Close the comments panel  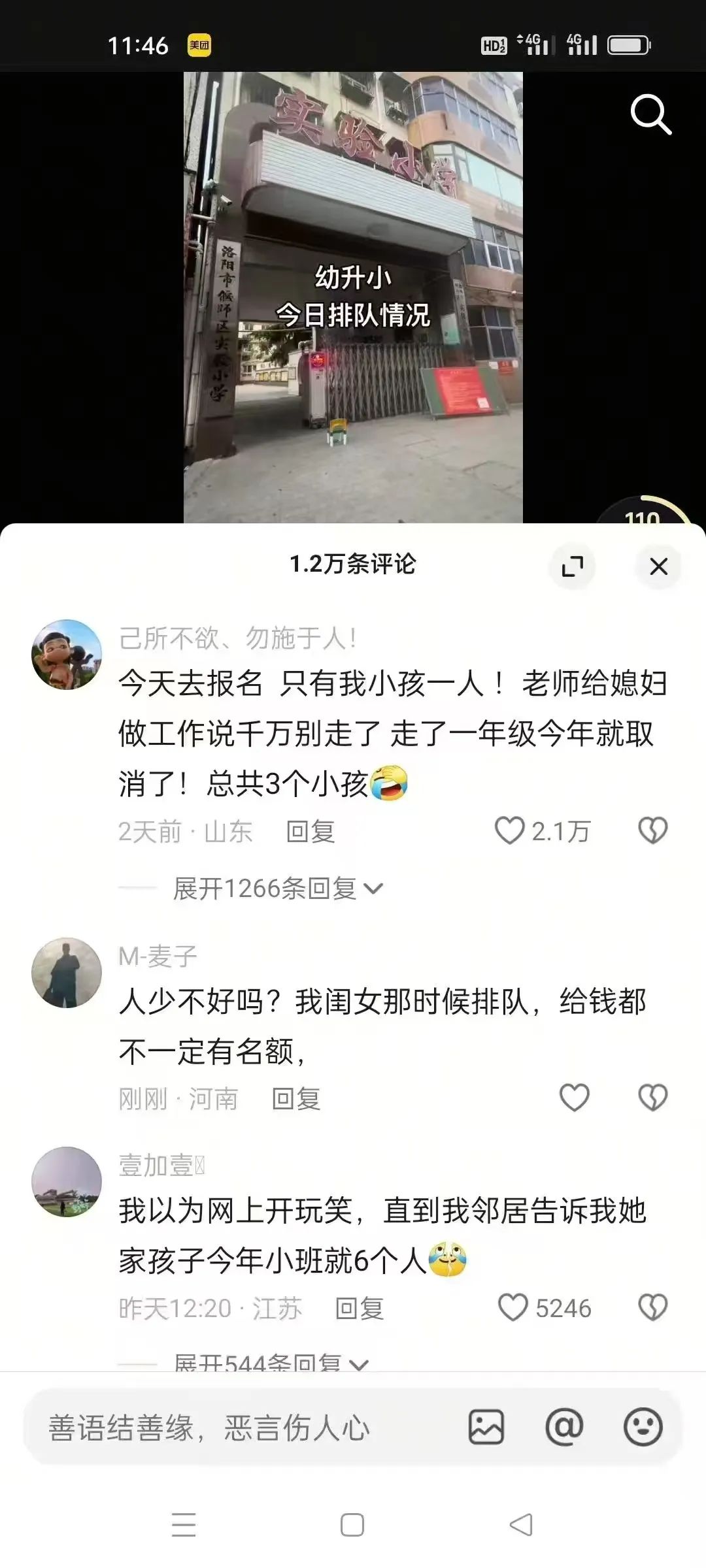[658, 566]
